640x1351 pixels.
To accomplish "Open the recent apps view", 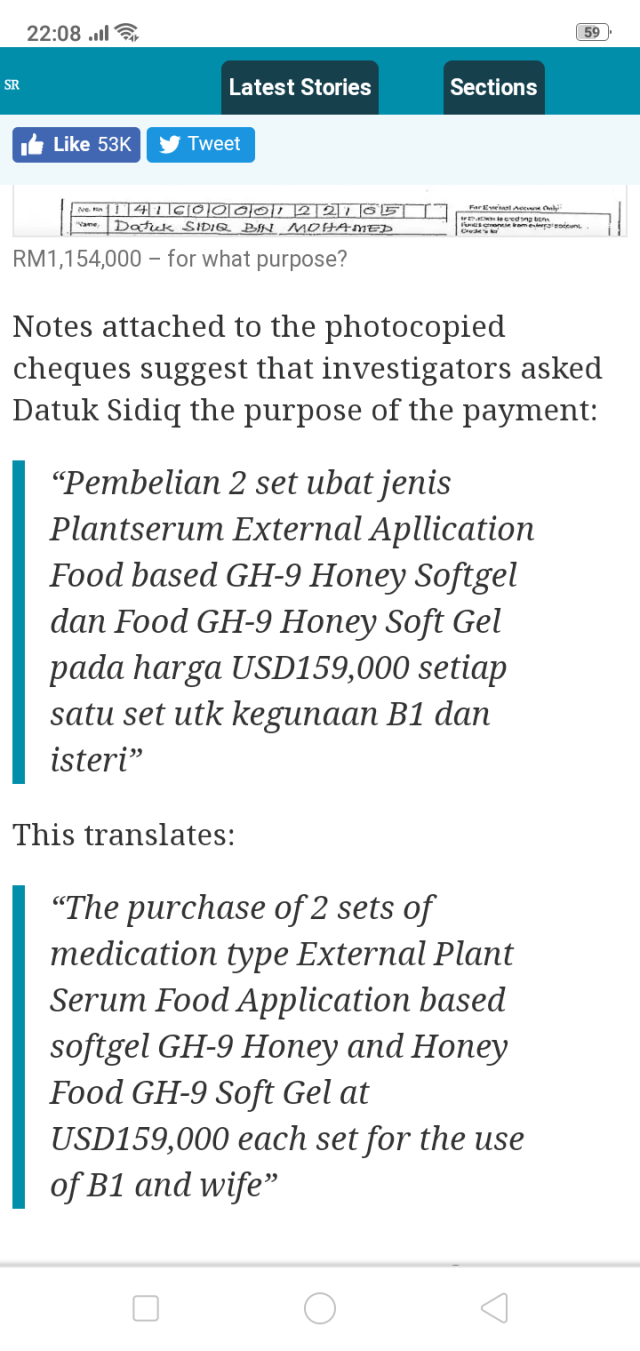I will (146, 1307).
